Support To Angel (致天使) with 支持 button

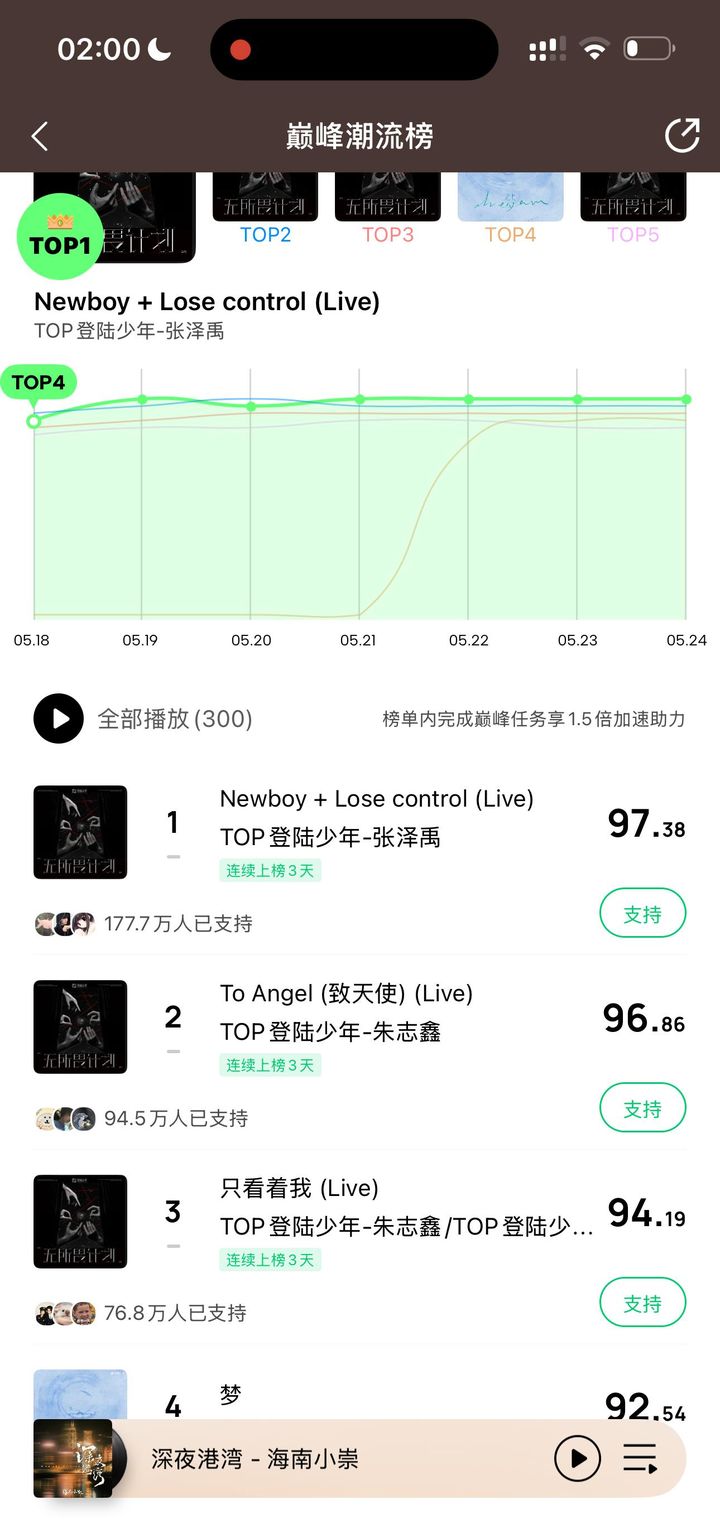click(643, 1108)
